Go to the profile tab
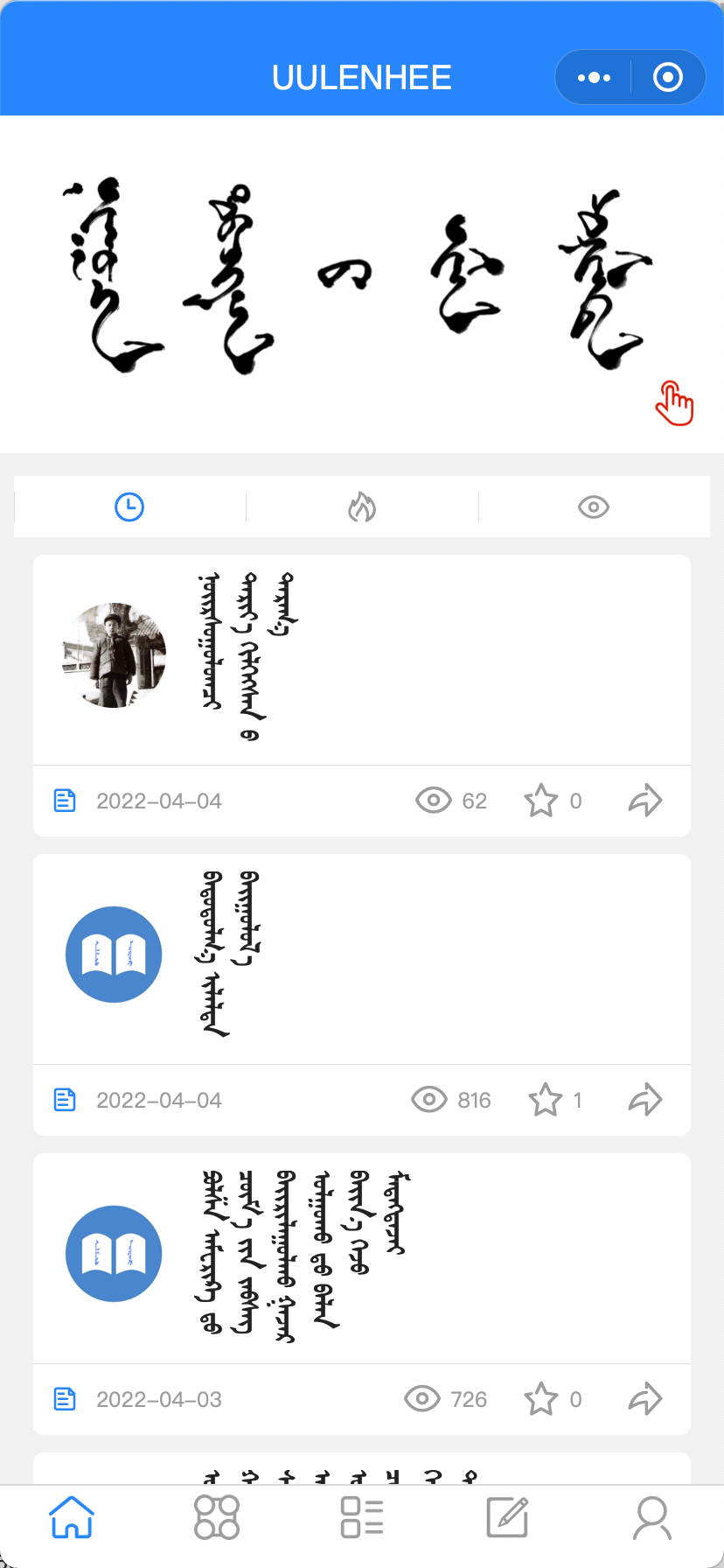Viewport: 724px width, 1568px height. tap(652, 1517)
